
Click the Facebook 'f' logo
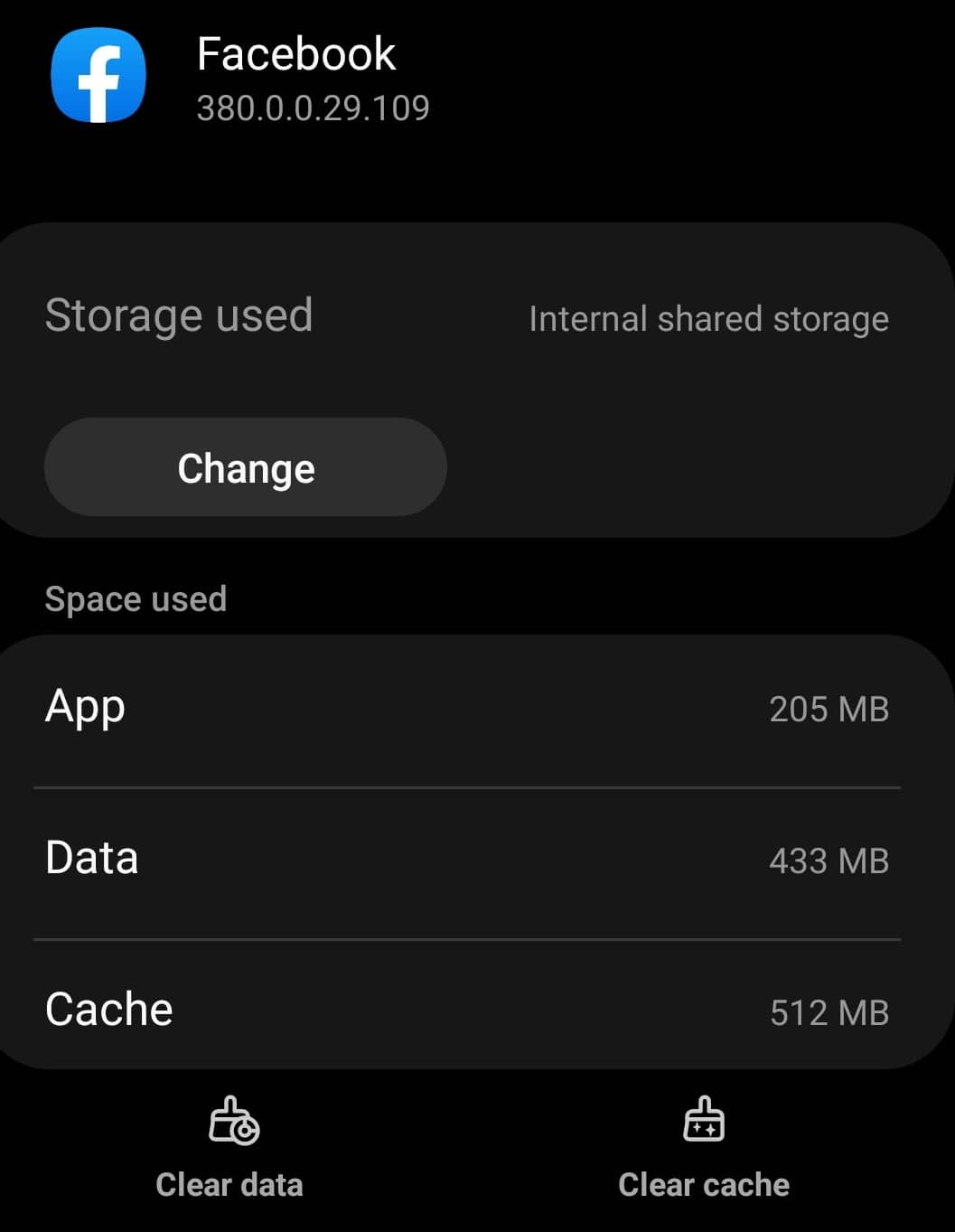[x=98, y=74]
